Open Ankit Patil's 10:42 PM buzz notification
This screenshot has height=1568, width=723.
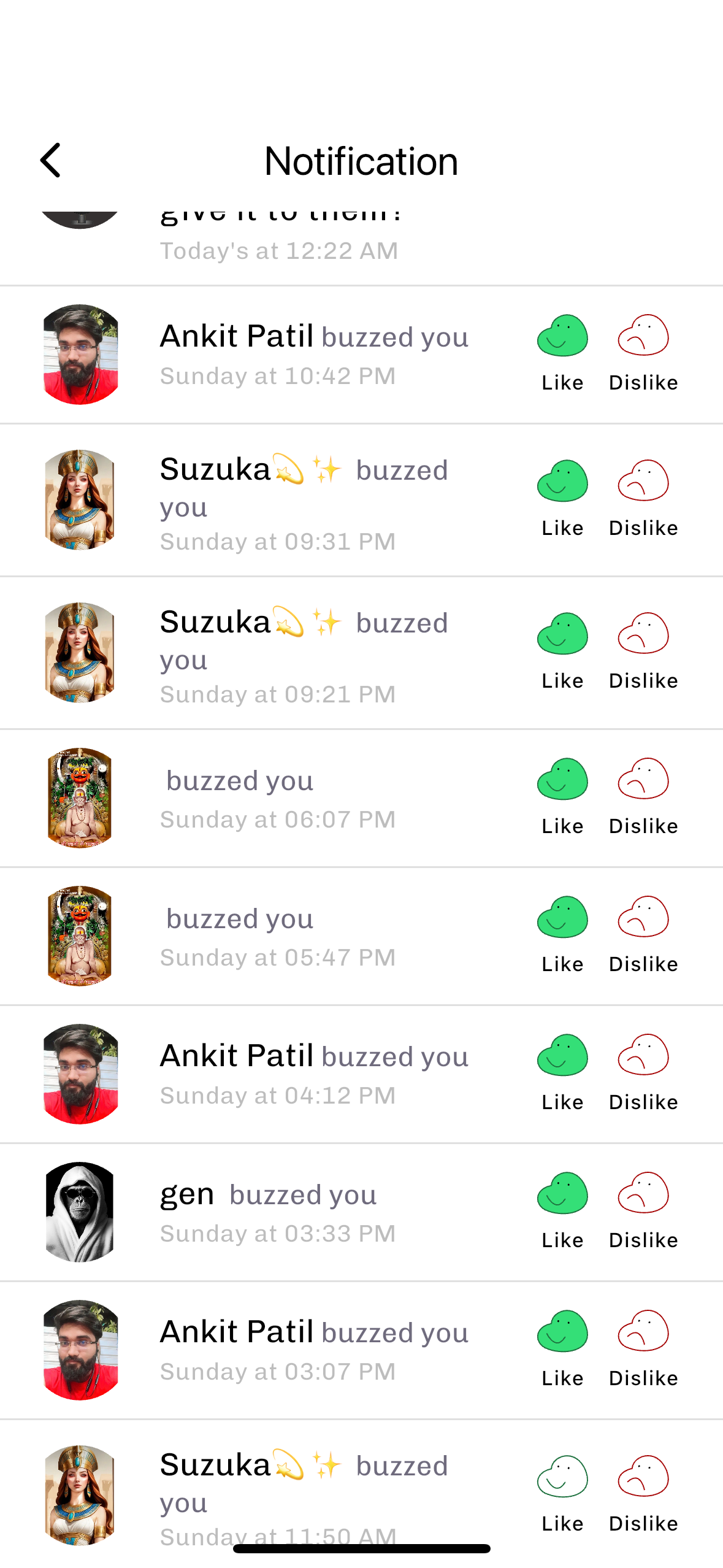pyautogui.click(x=314, y=355)
